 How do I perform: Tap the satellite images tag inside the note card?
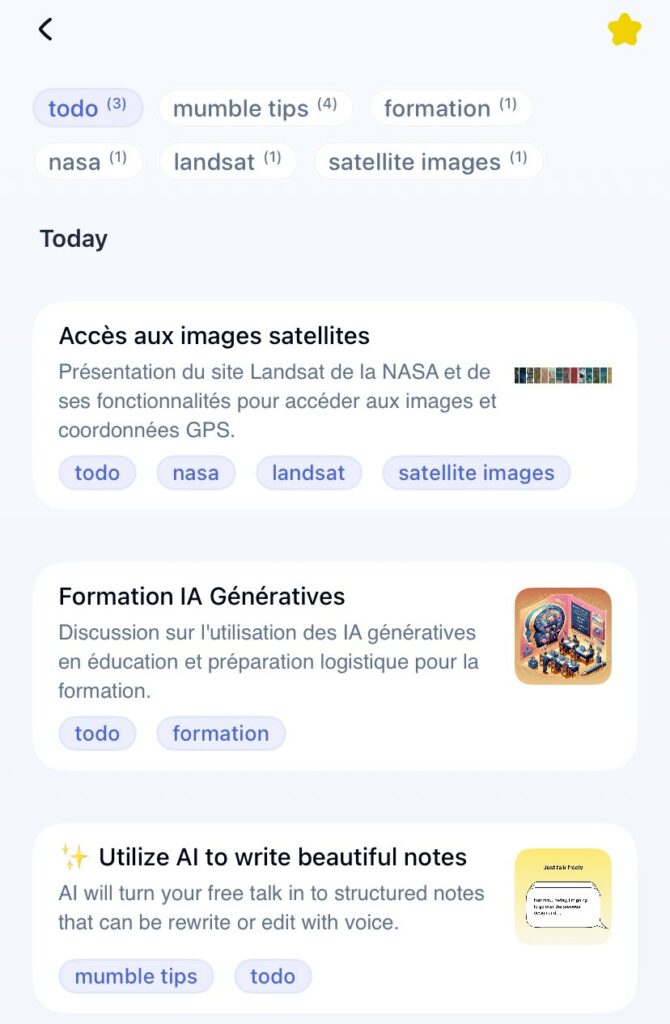(x=476, y=473)
